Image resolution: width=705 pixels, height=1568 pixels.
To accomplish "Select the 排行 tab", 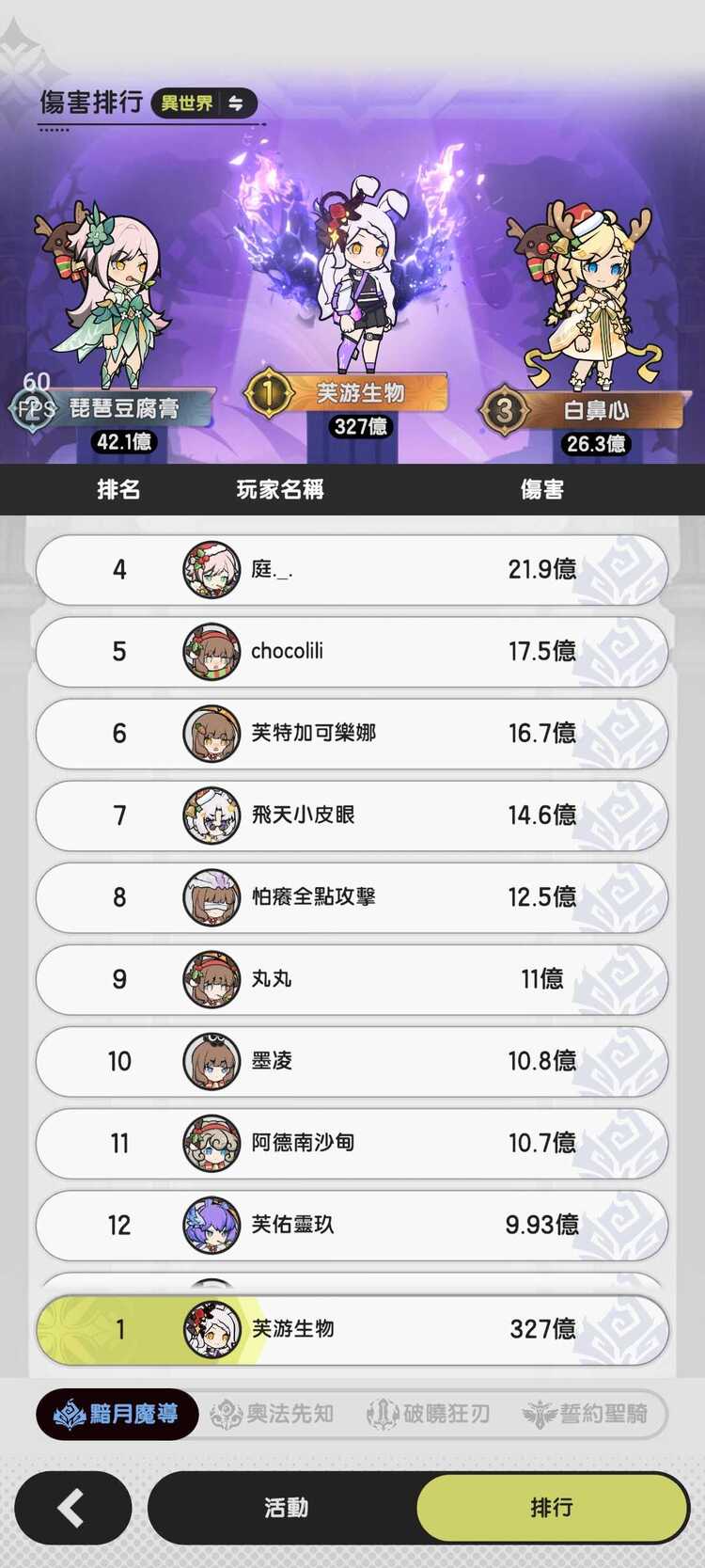I will point(551,1508).
